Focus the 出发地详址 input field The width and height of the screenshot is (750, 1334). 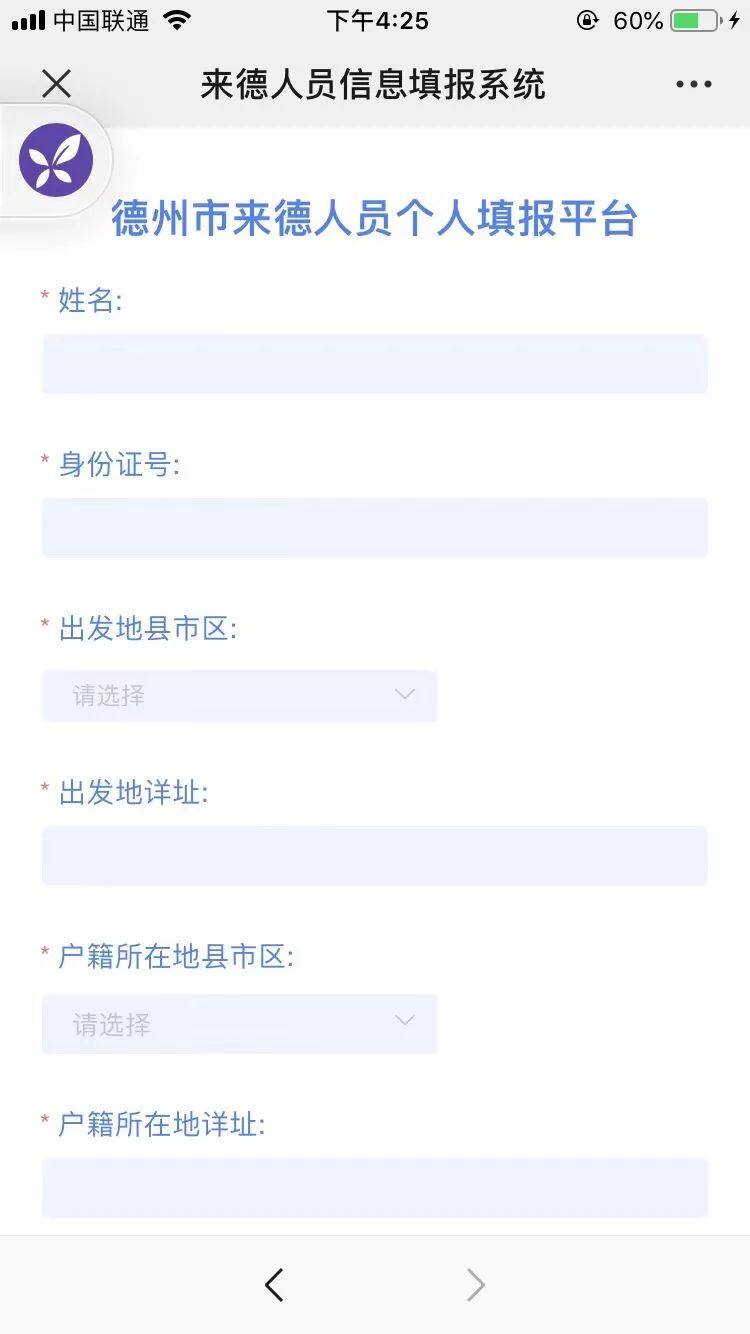(x=374, y=856)
